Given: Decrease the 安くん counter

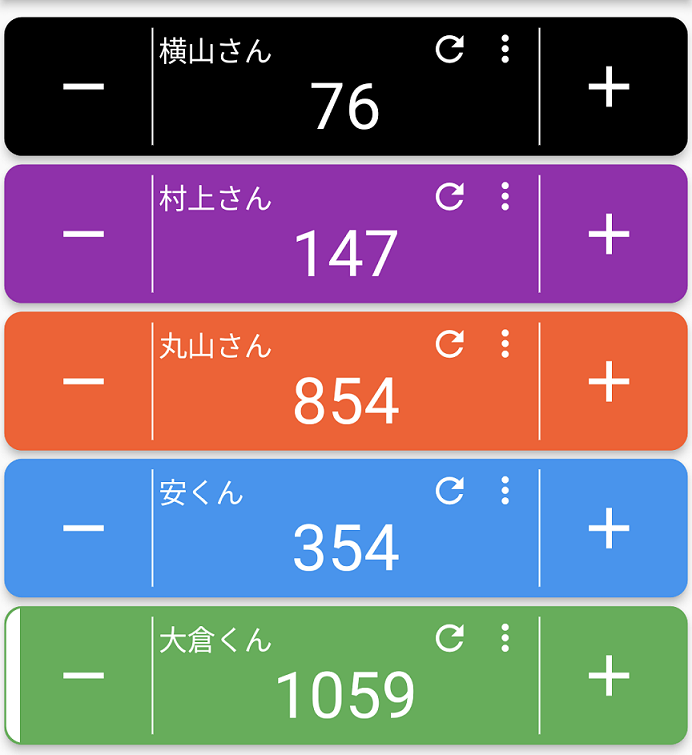Looking at the screenshot, I should click(83, 528).
